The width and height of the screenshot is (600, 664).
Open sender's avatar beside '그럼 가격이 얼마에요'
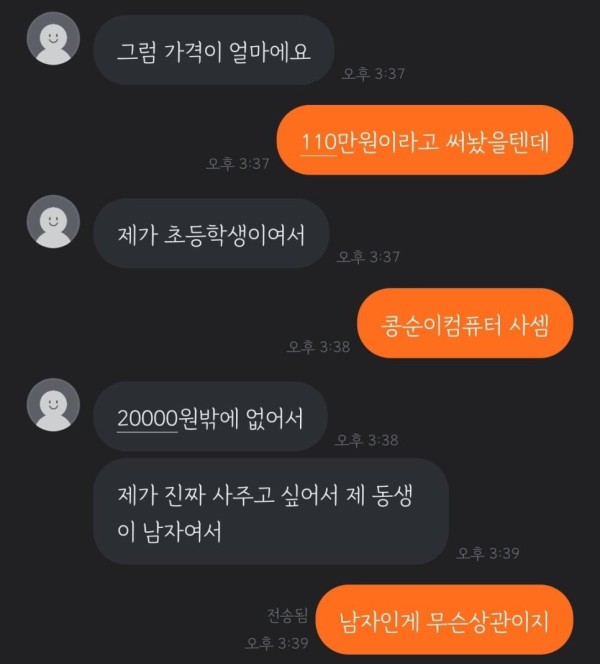click(x=52, y=39)
